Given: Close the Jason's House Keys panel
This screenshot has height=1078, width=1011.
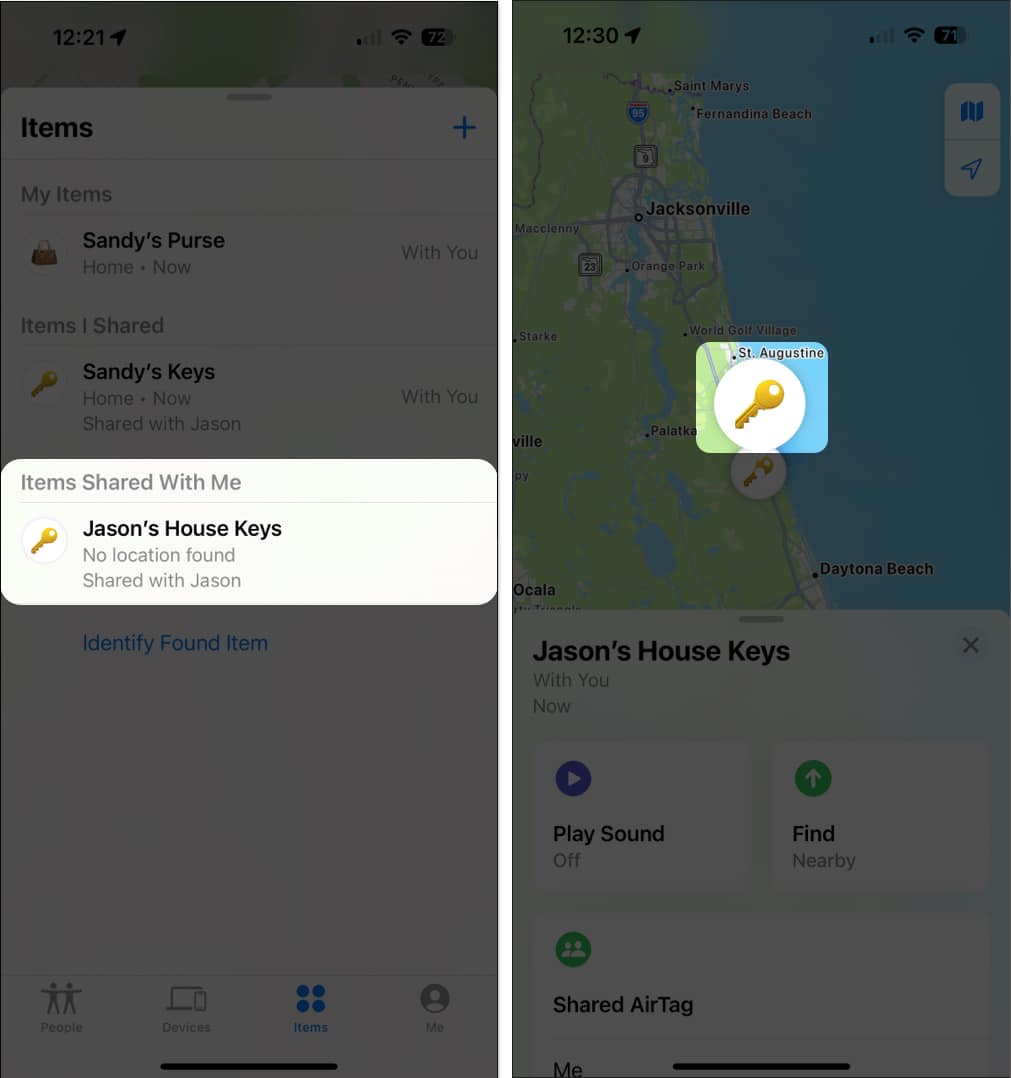Looking at the screenshot, I should point(970,646).
